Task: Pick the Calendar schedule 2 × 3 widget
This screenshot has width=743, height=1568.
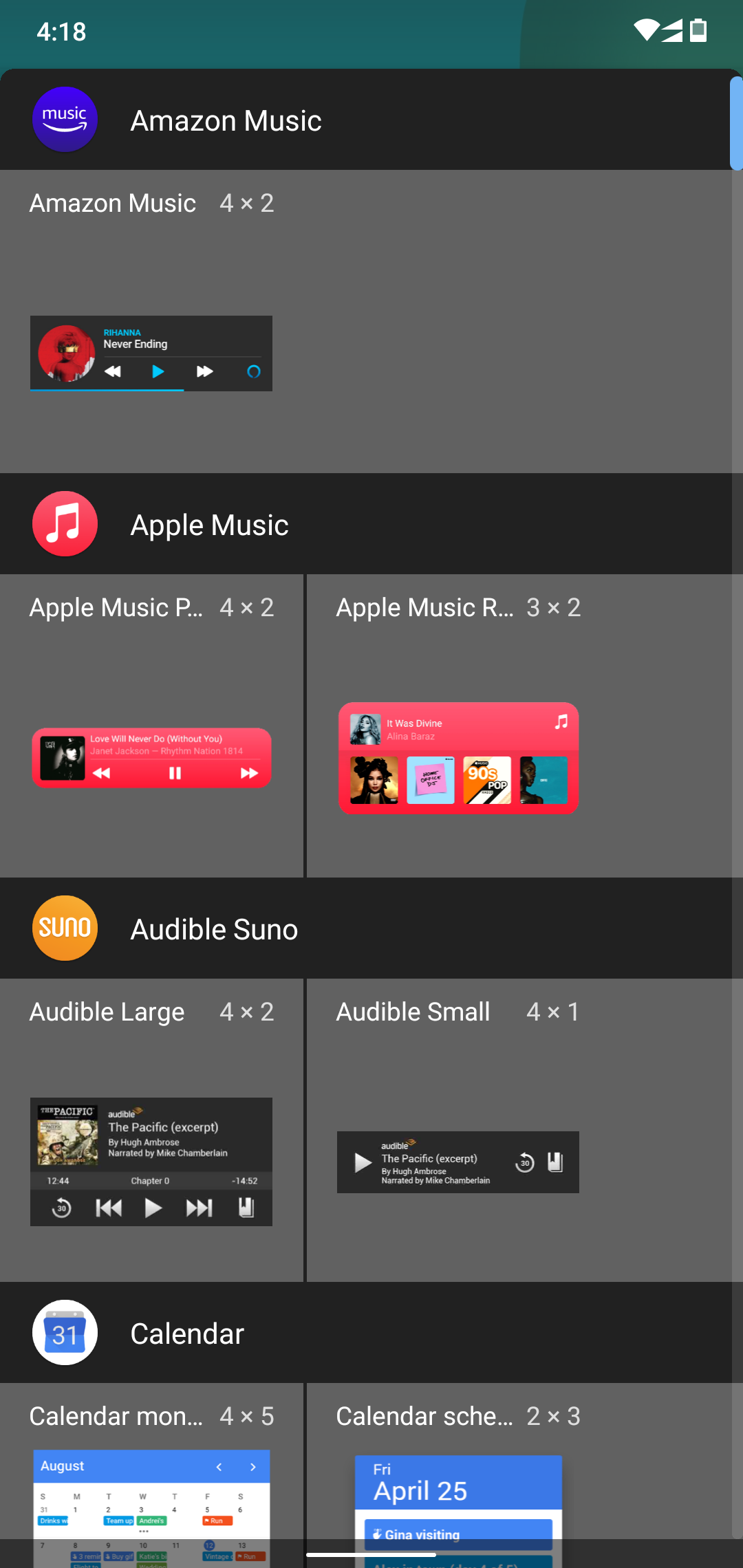Action: (458, 1475)
